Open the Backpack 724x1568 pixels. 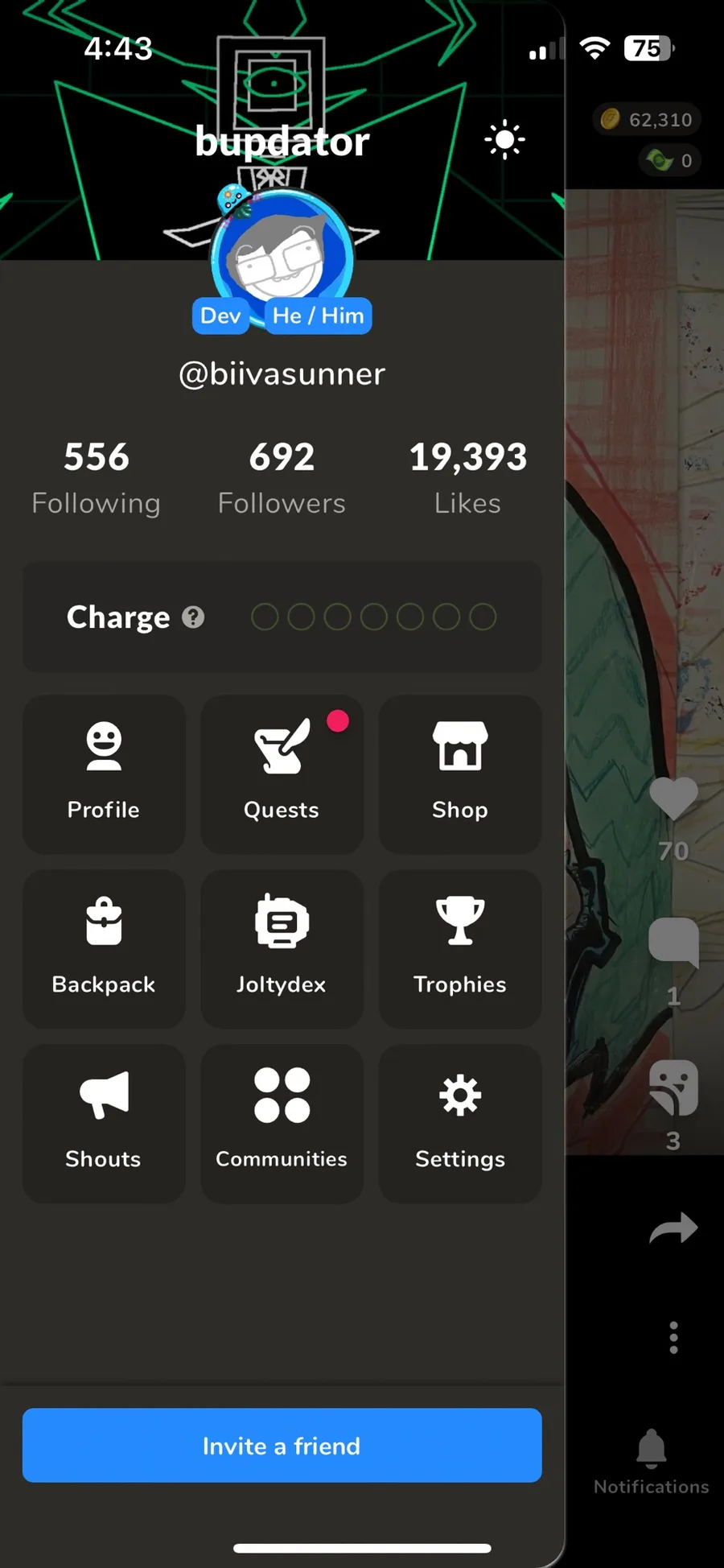point(104,948)
